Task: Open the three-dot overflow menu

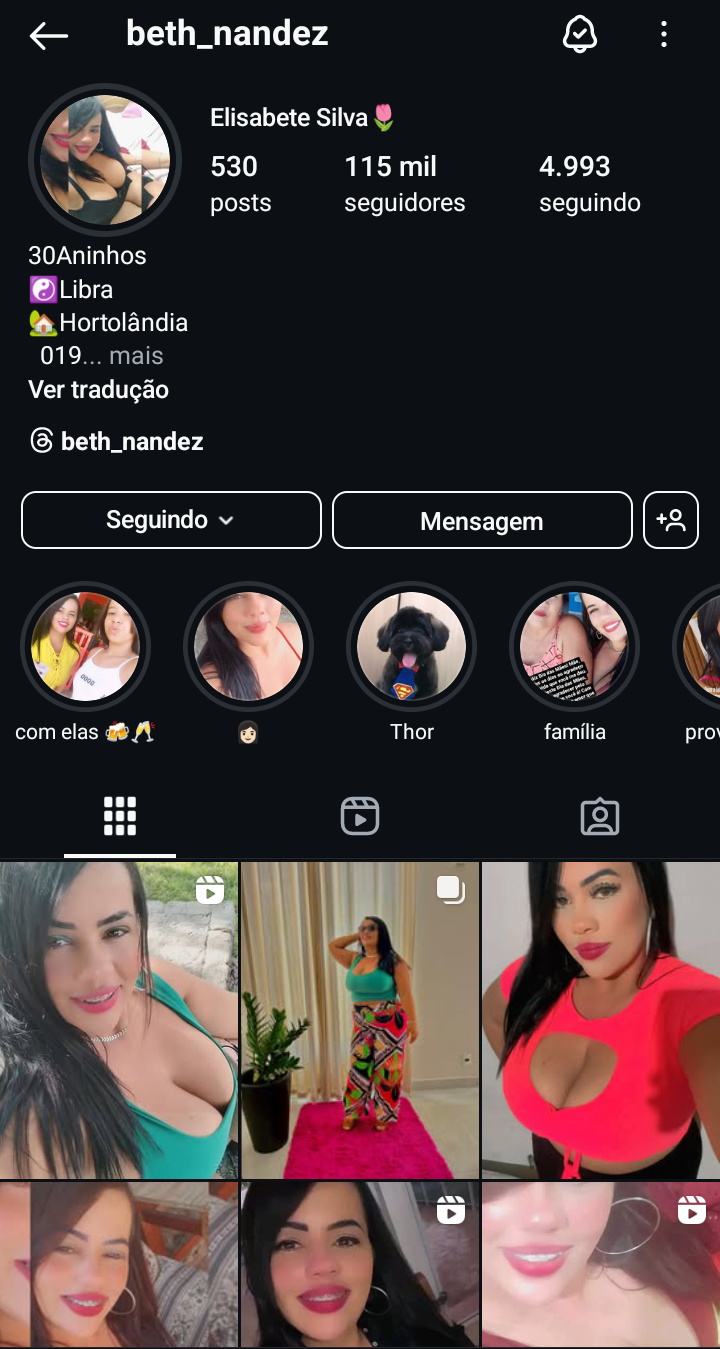Action: (x=663, y=35)
